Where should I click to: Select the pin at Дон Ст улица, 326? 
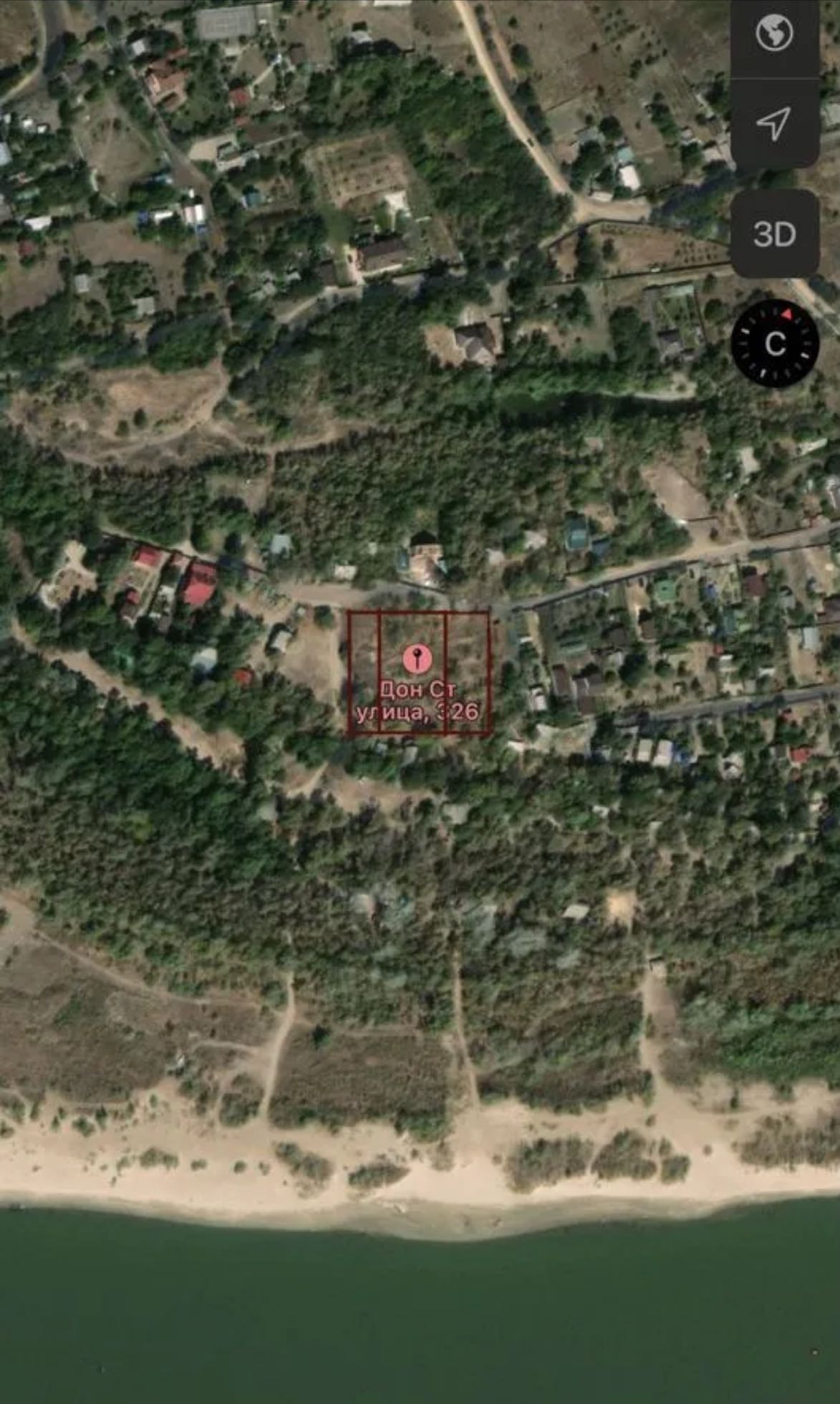click(416, 658)
